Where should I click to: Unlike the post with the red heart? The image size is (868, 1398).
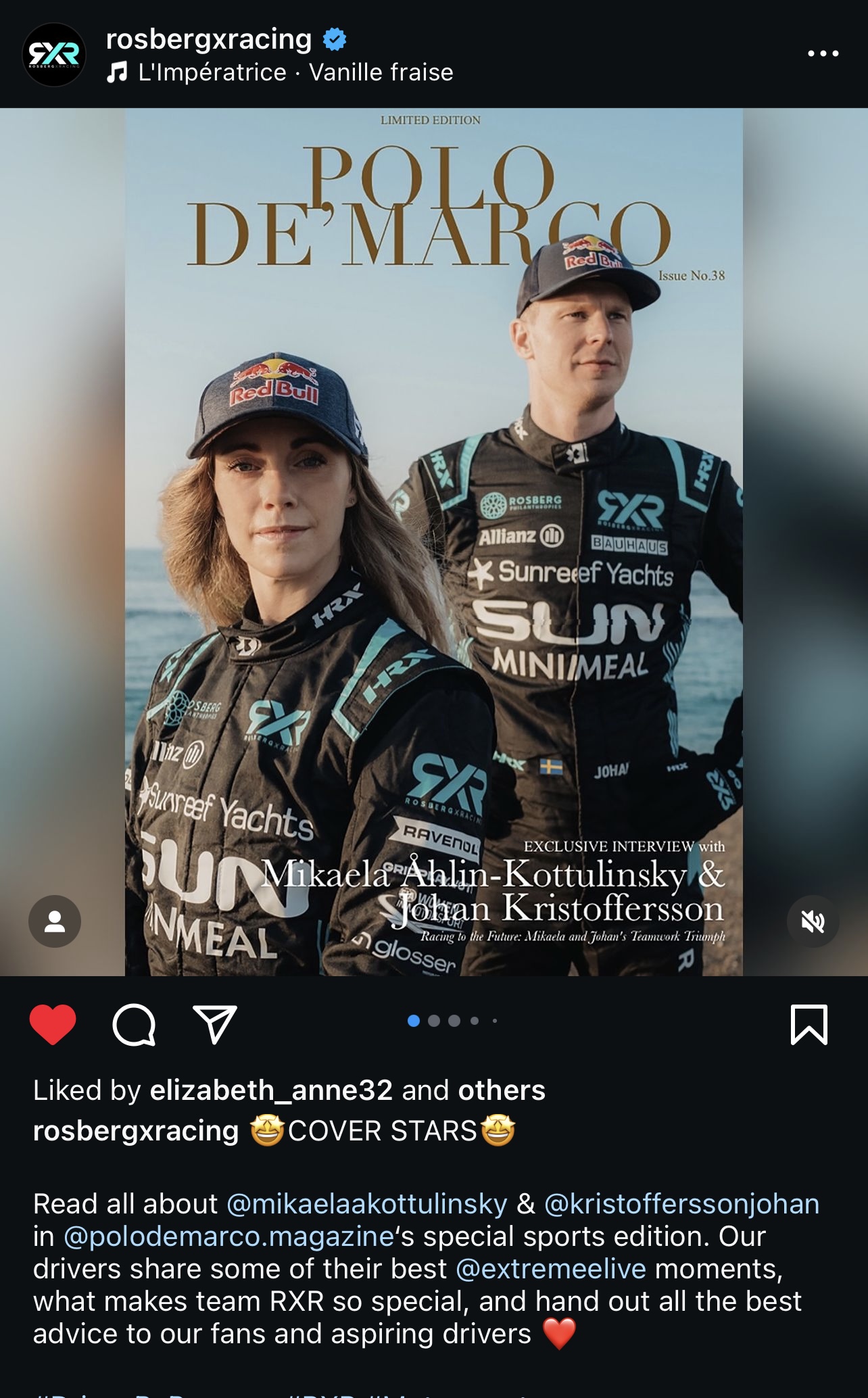click(53, 1025)
